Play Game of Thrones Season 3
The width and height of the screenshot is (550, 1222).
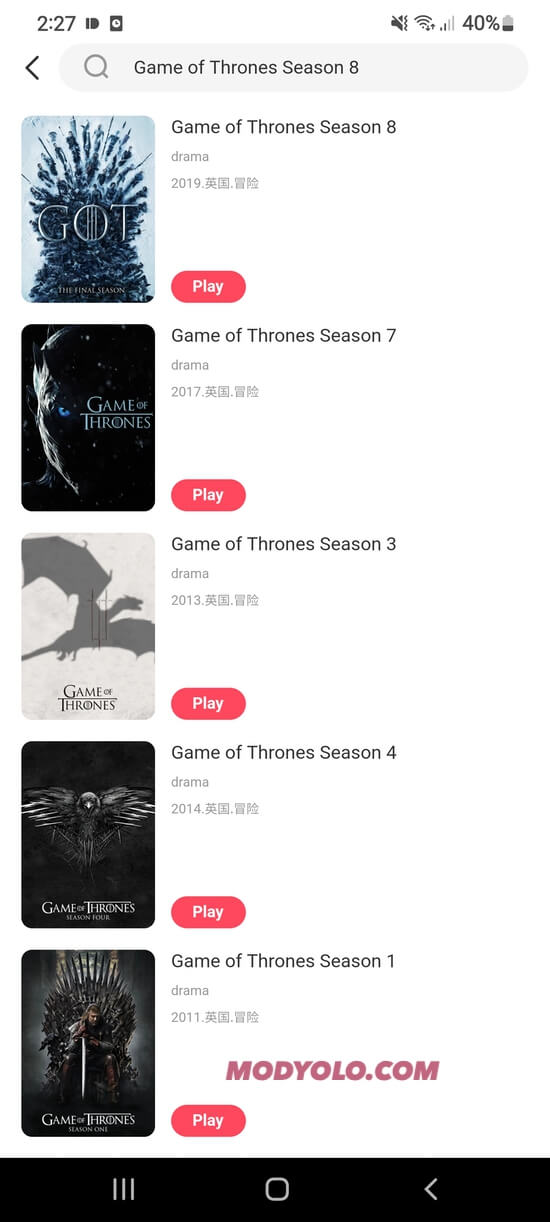[x=208, y=703]
